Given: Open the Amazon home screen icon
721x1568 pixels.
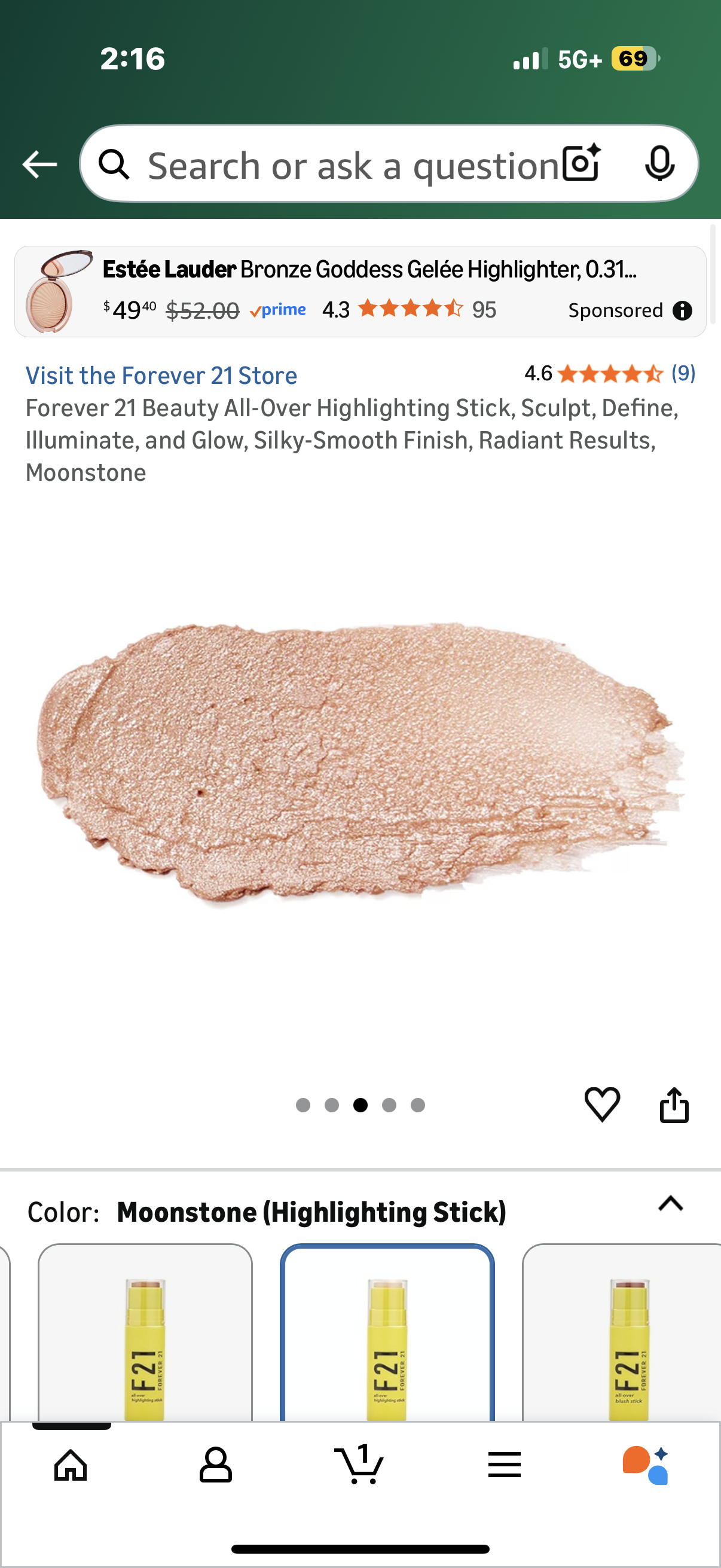Looking at the screenshot, I should tap(69, 1465).
